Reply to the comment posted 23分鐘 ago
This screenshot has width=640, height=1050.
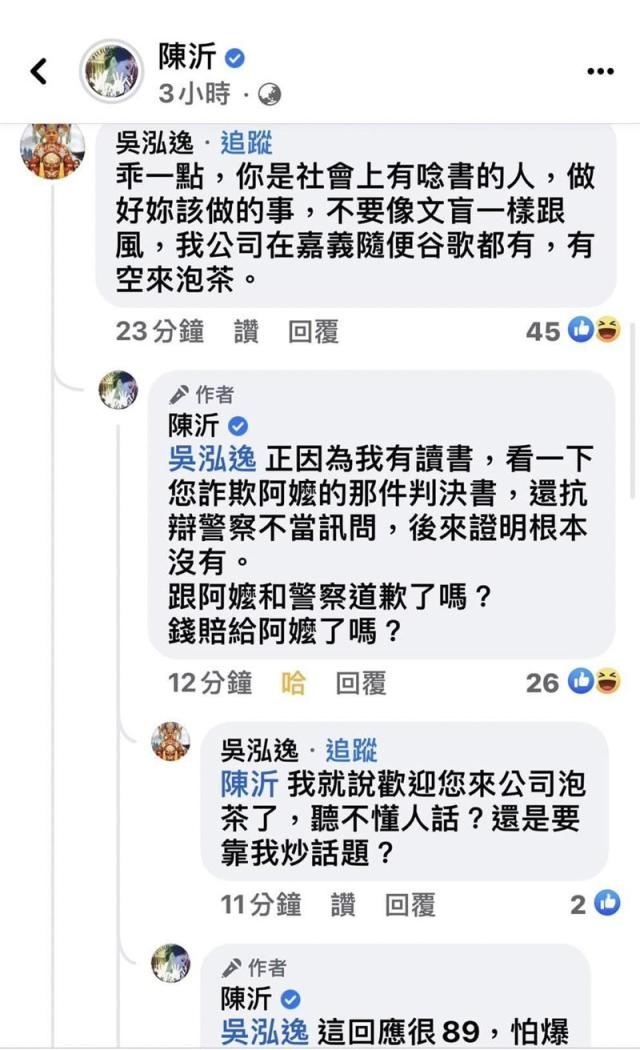coord(313,331)
